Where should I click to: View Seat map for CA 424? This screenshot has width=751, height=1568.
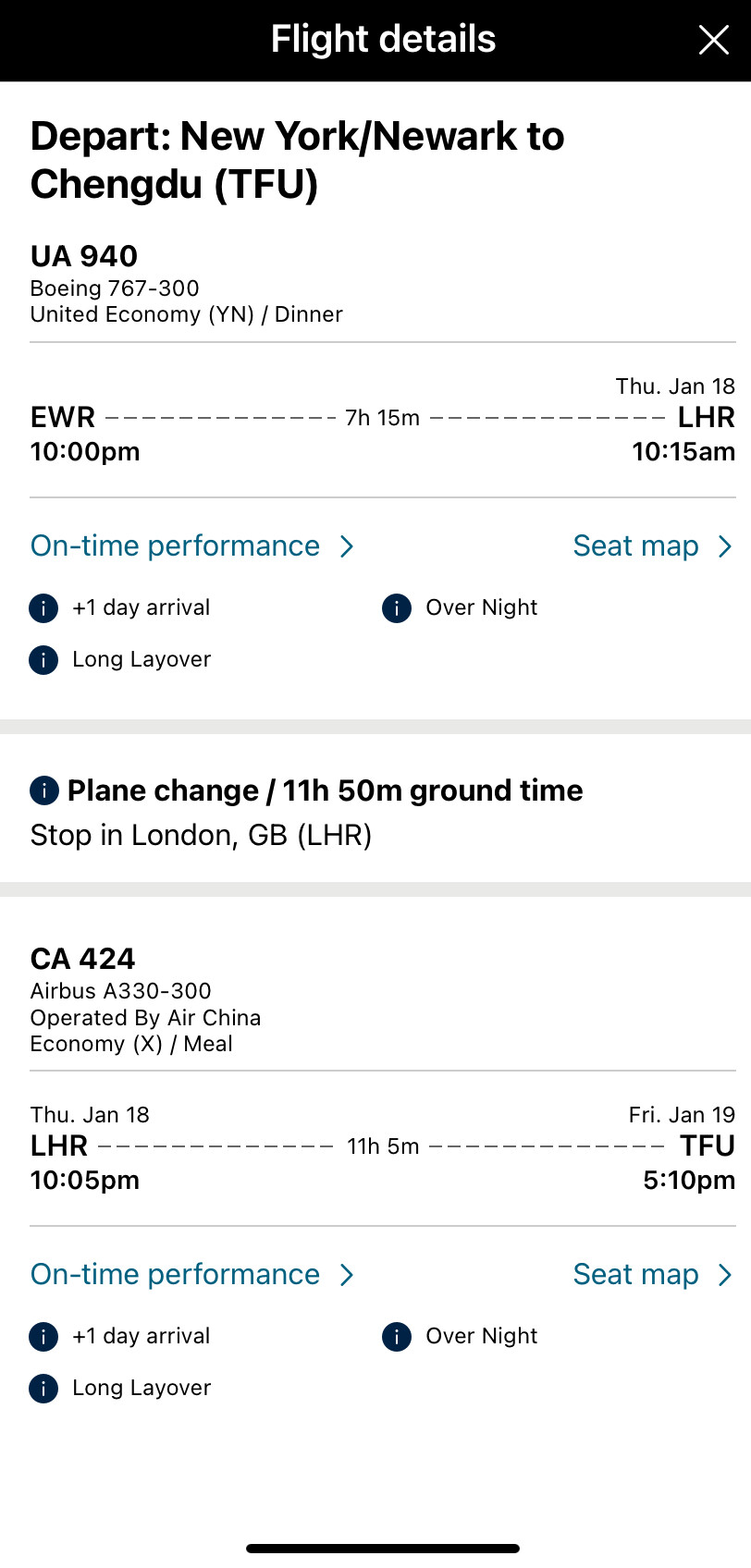(x=653, y=1274)
